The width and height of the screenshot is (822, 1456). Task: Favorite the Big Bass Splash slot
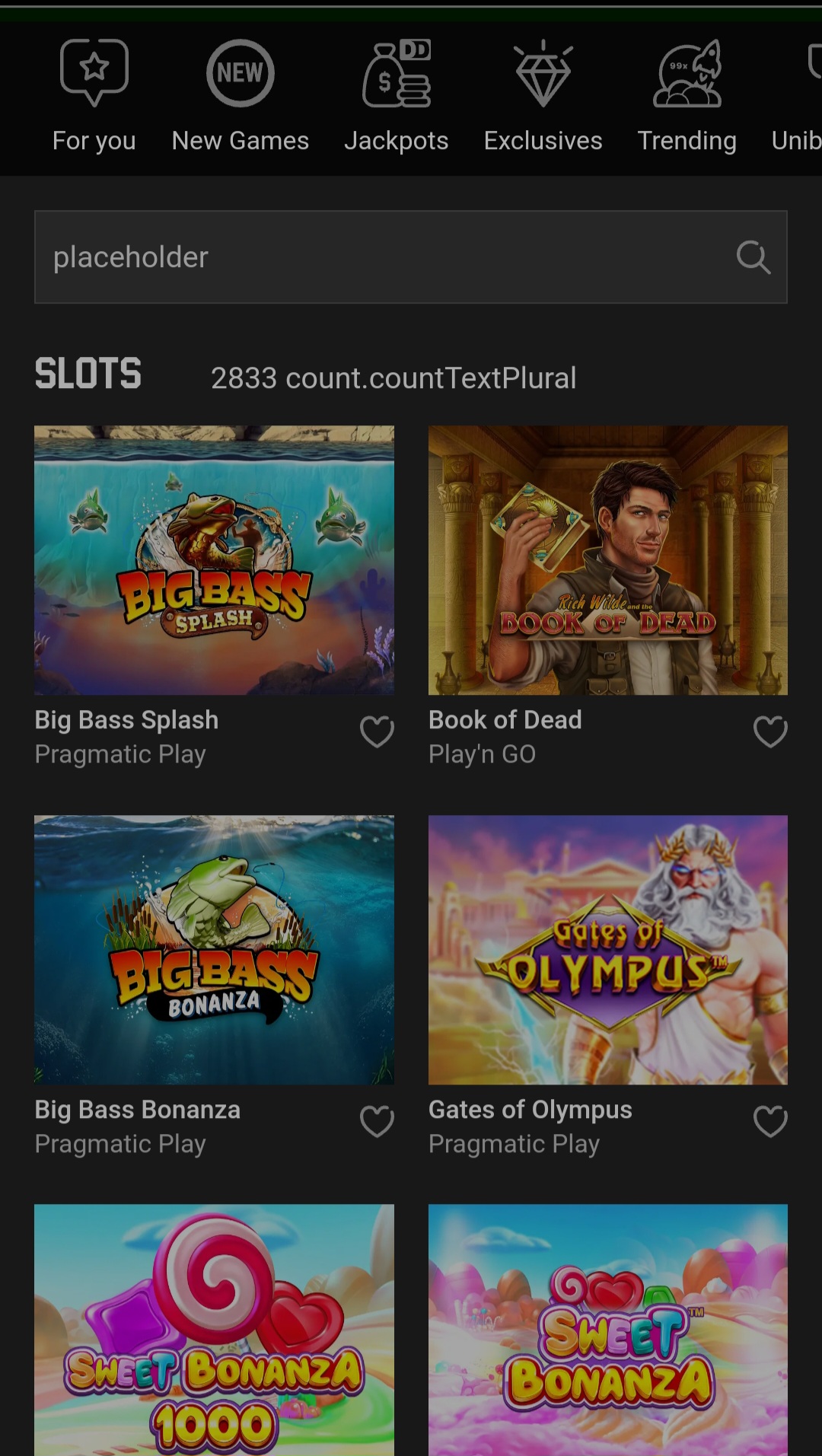pyautogui.click(x=378, y=731)
